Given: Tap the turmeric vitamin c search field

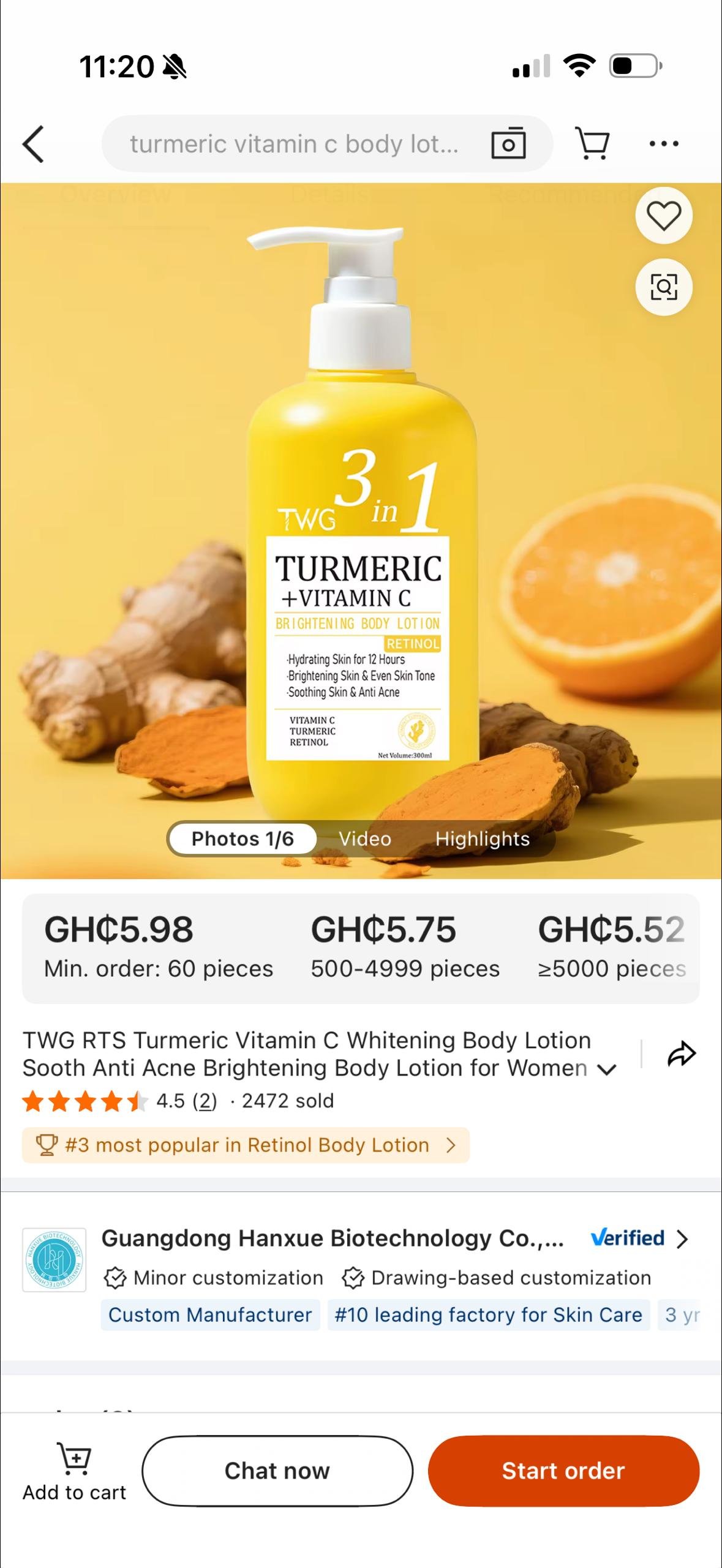Looking at the screenshot, I should click(x=294, y=144).
